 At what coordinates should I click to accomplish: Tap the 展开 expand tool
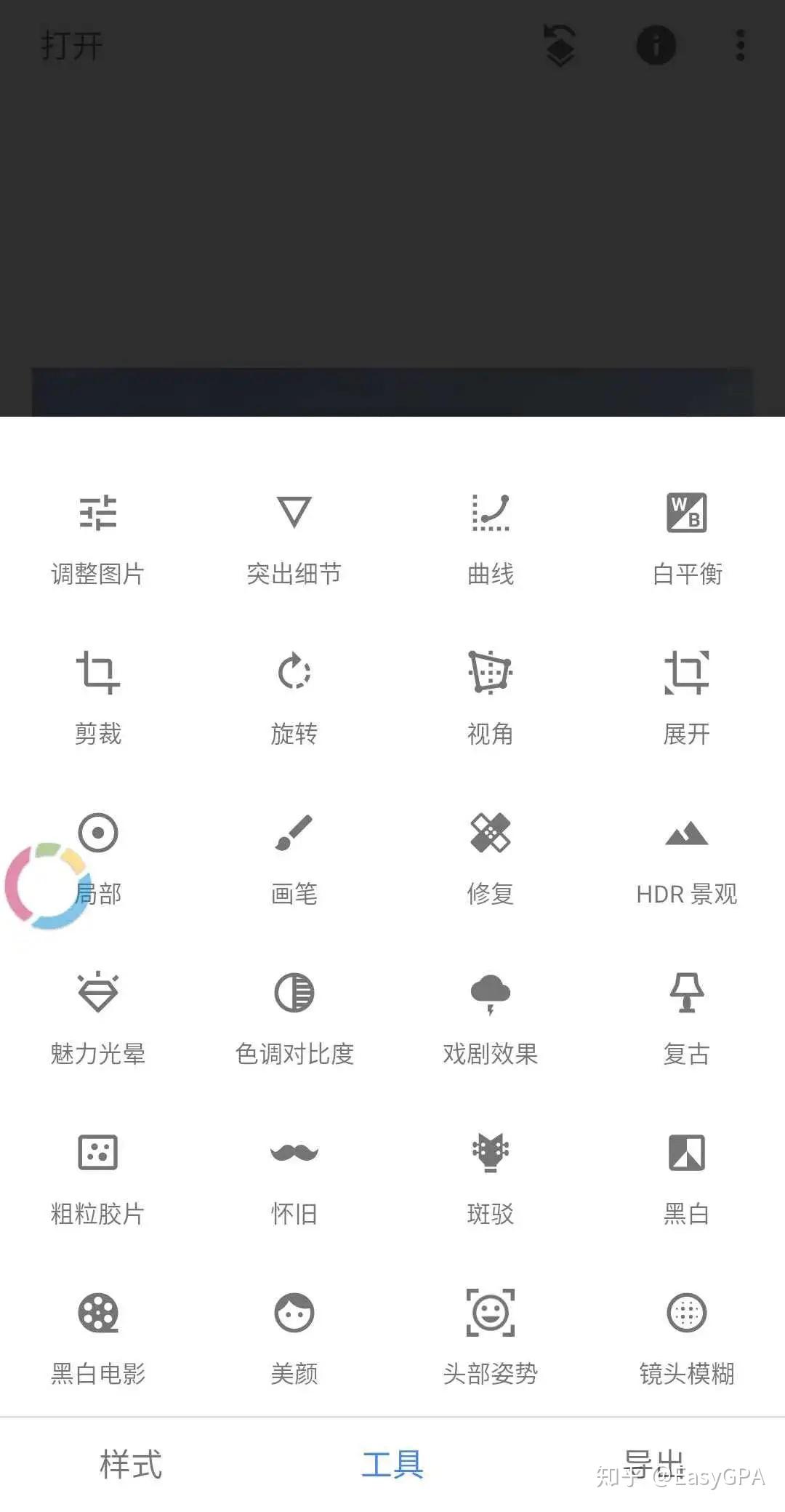[x=687, y=700]
